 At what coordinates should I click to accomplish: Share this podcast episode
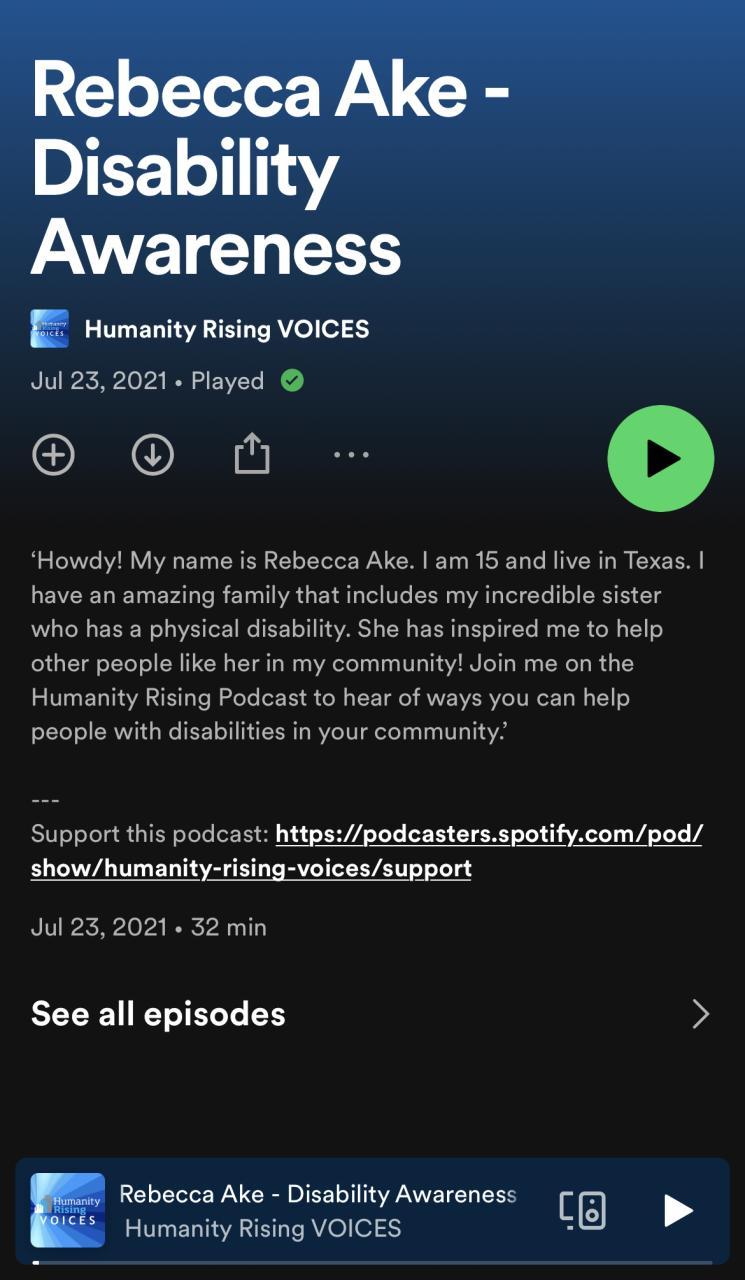(x=252, y=455)
